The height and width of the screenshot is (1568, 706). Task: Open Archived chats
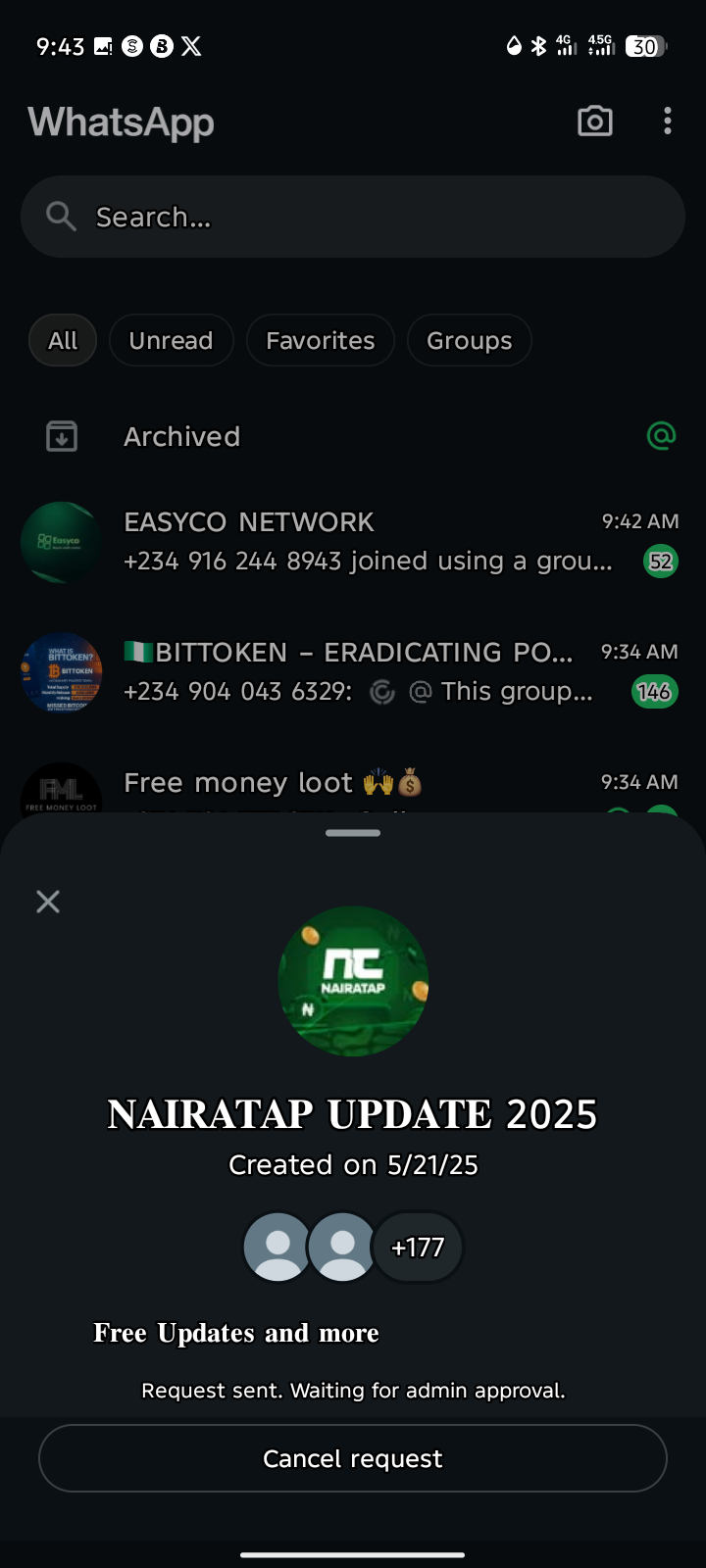tap(182, 436)
